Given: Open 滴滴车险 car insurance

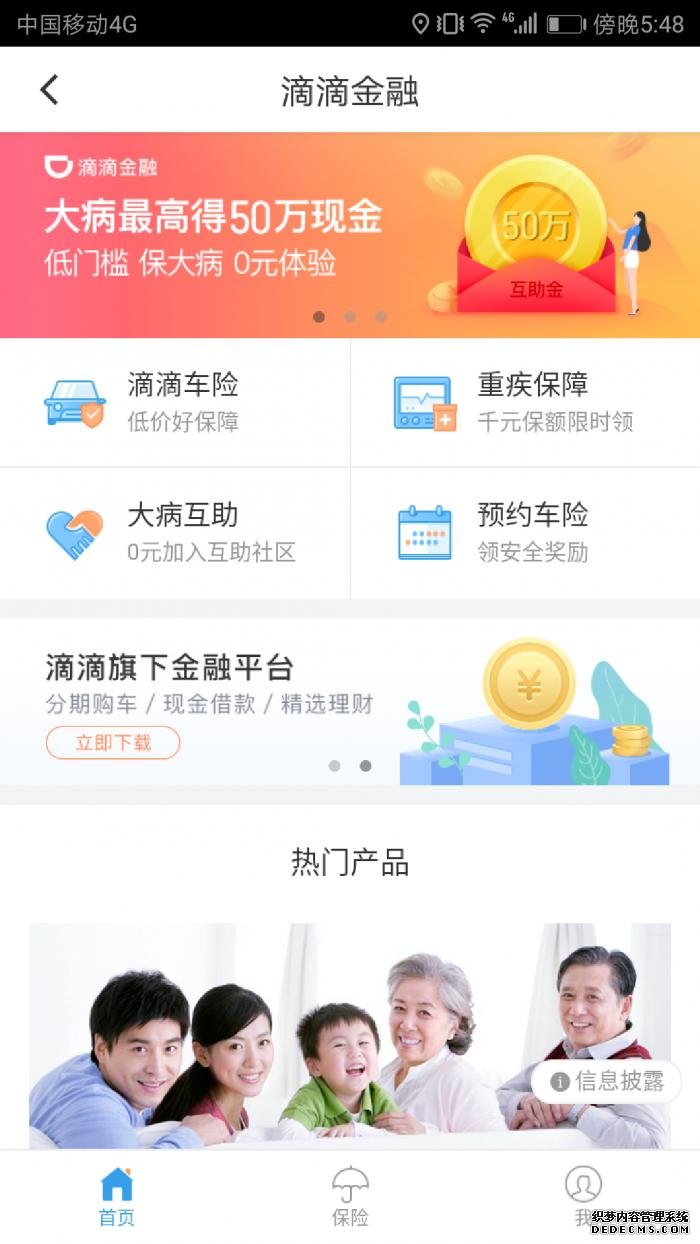Looking at the screenshot, I should point(175,403).
